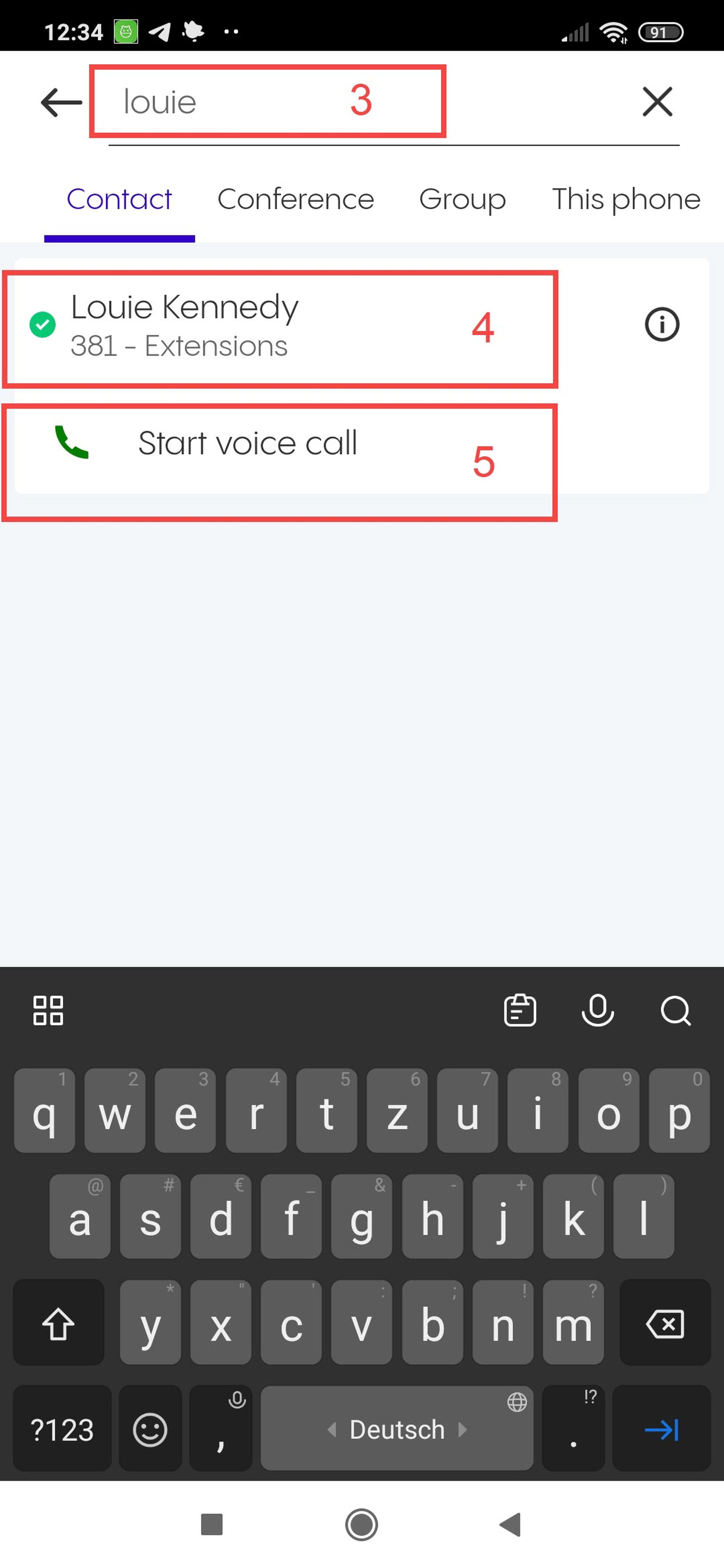Clear the search with the X
Viewport: 724px width, 1568px height.
tap(657, 102)
